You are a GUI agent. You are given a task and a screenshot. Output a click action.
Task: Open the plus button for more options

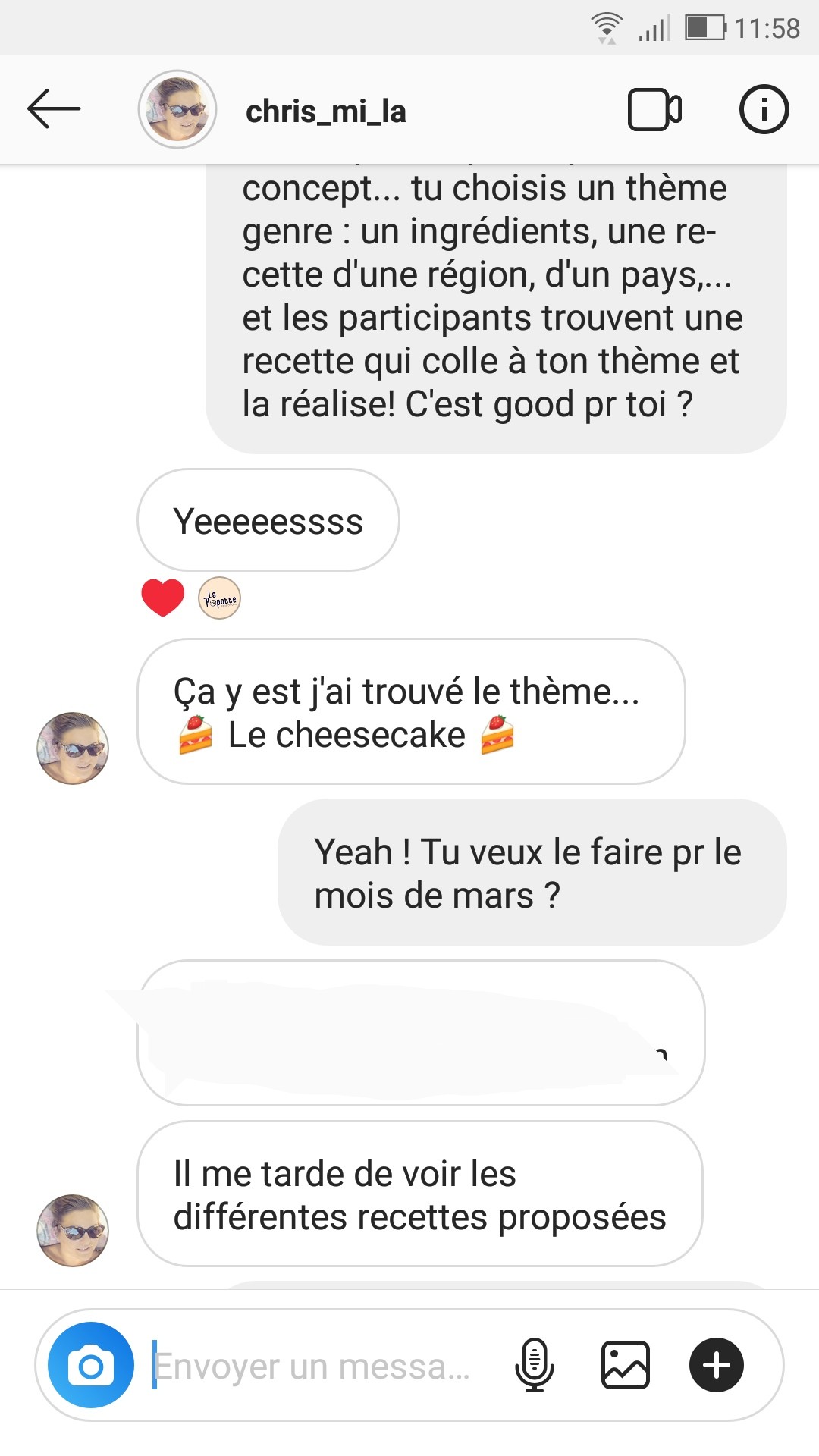point(716,1365)
